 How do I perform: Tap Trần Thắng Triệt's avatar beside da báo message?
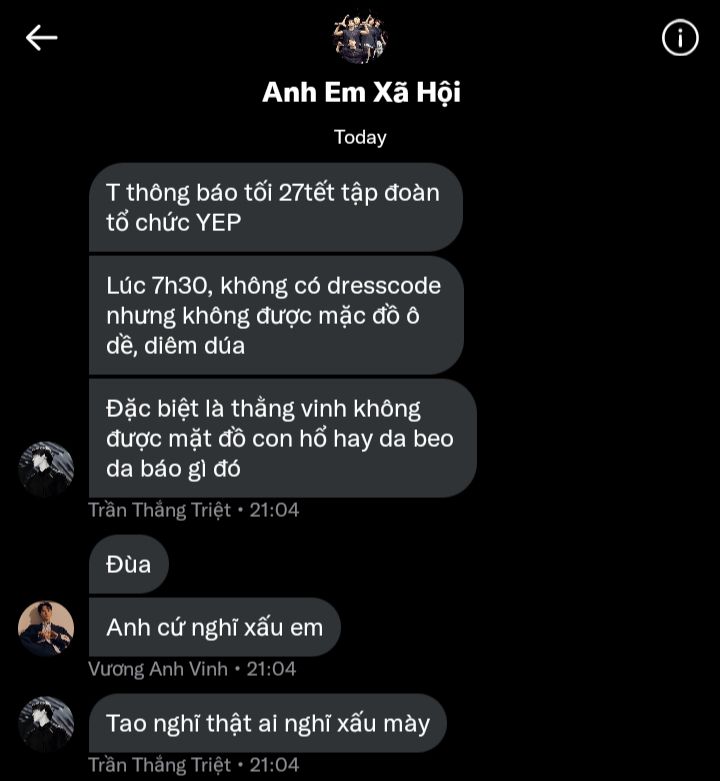coord(46,469)
